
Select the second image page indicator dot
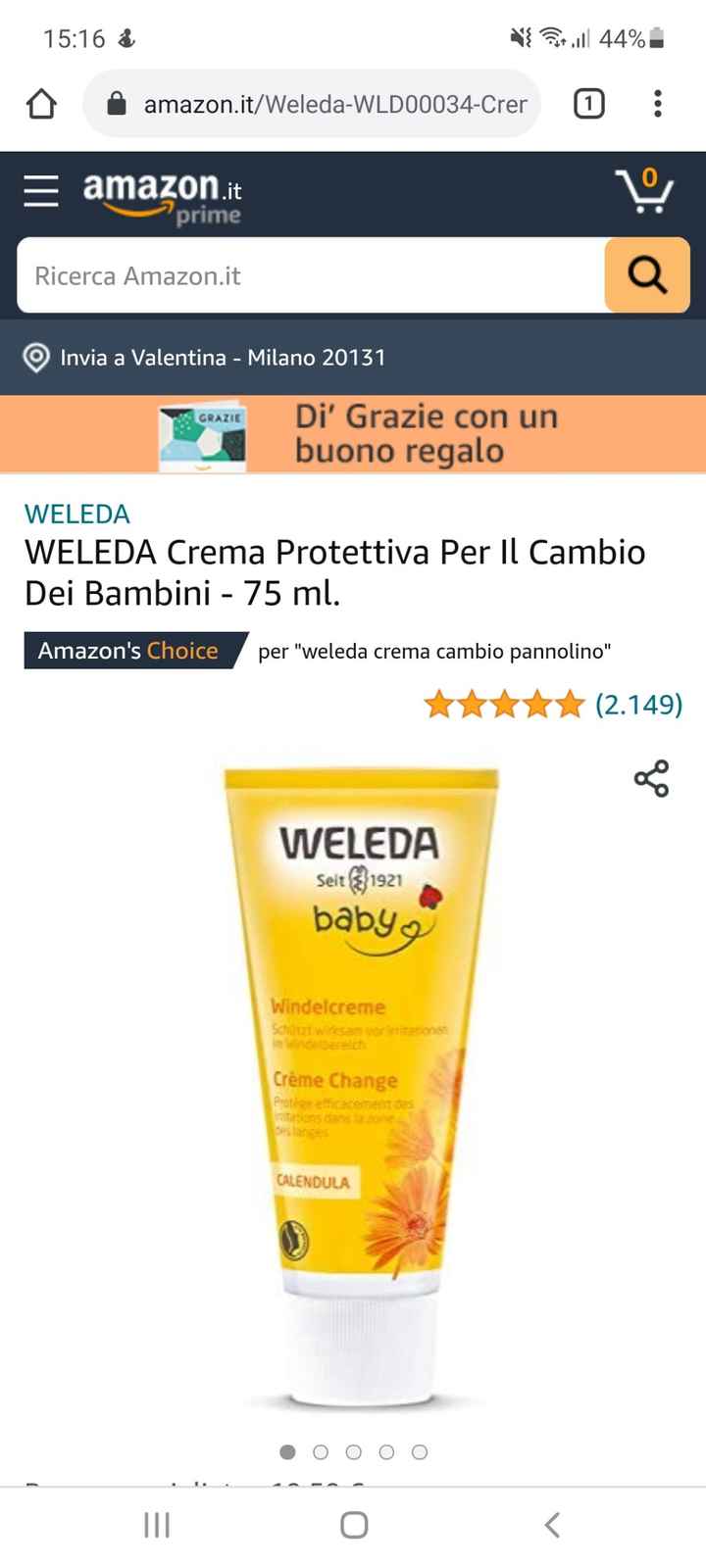pos(321,1452)
